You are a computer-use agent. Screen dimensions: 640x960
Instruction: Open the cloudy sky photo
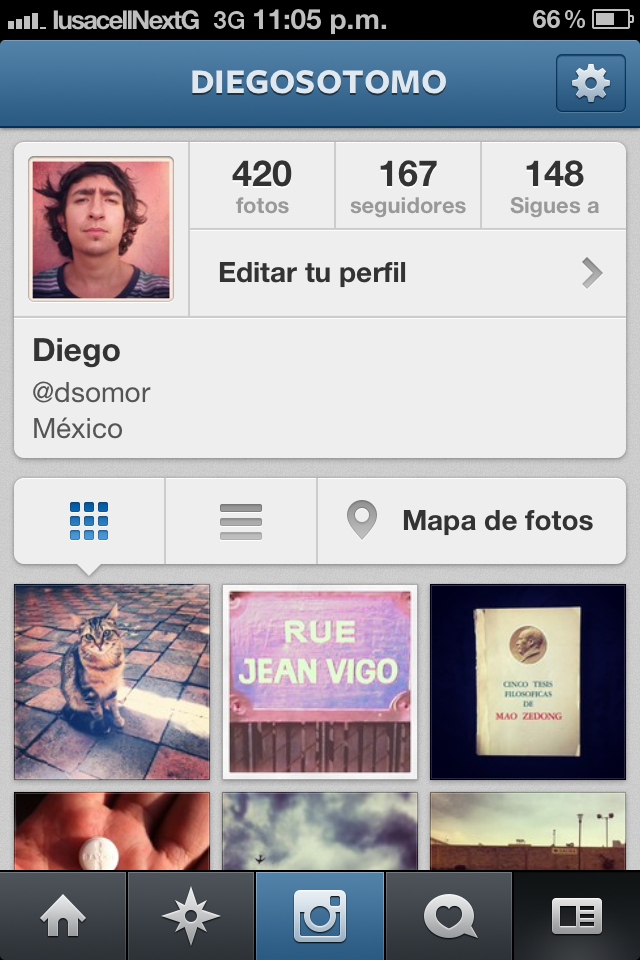point(320,832)
